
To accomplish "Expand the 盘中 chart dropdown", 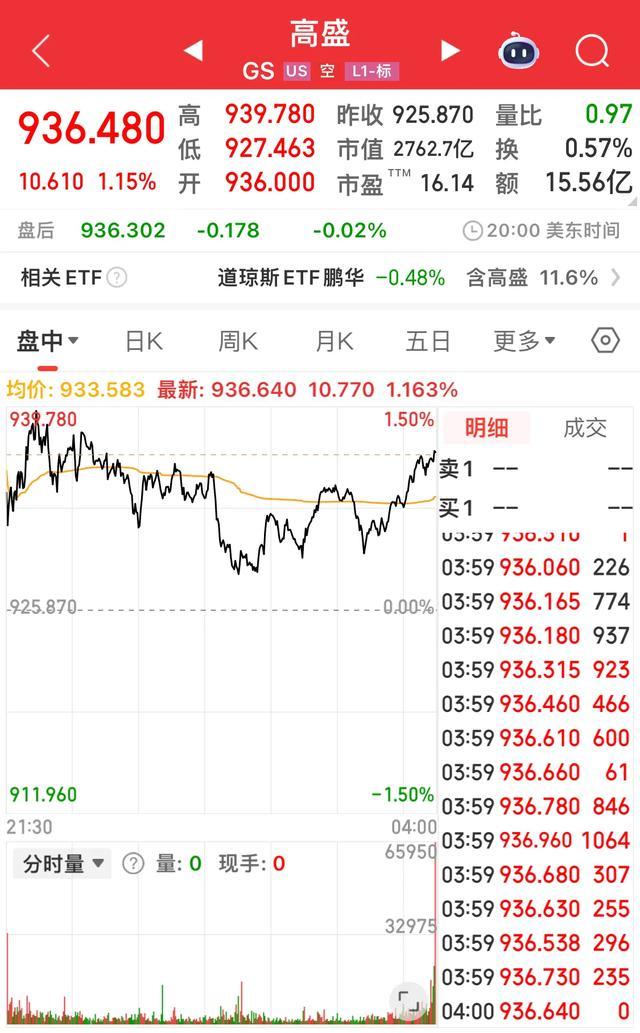I will pyautogui.click(x=47, y=341).
